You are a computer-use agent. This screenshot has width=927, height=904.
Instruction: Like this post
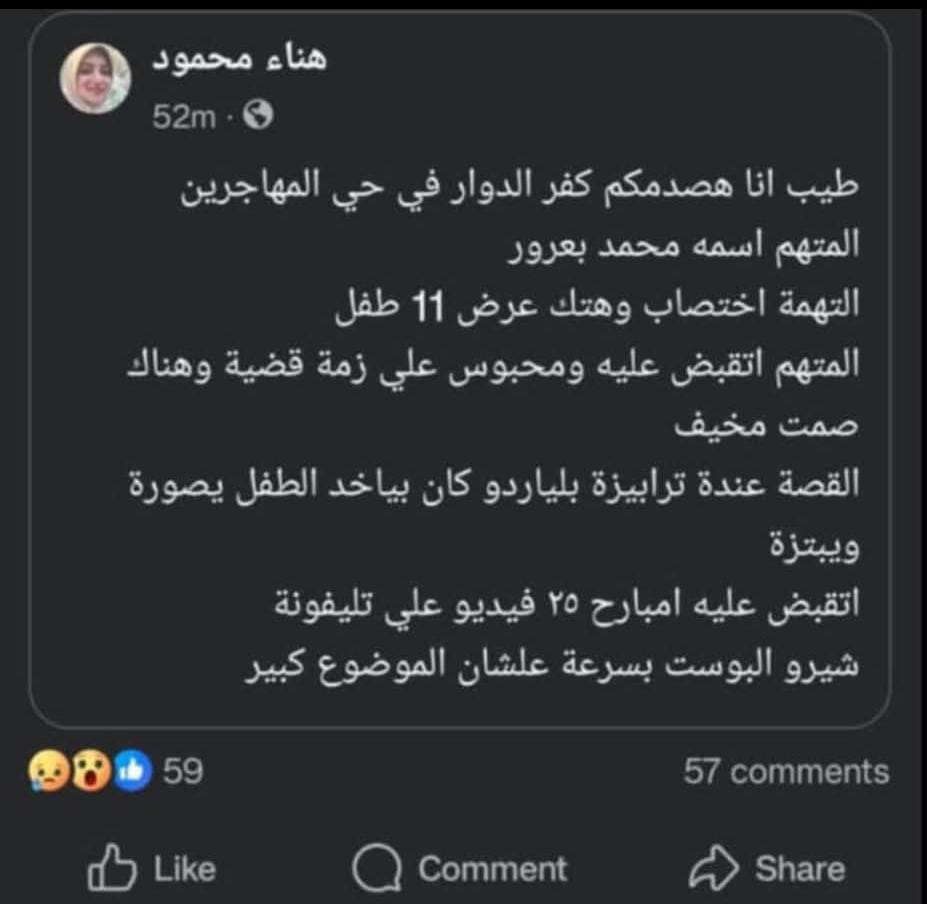pyautogui.click(x=152, y=868)
